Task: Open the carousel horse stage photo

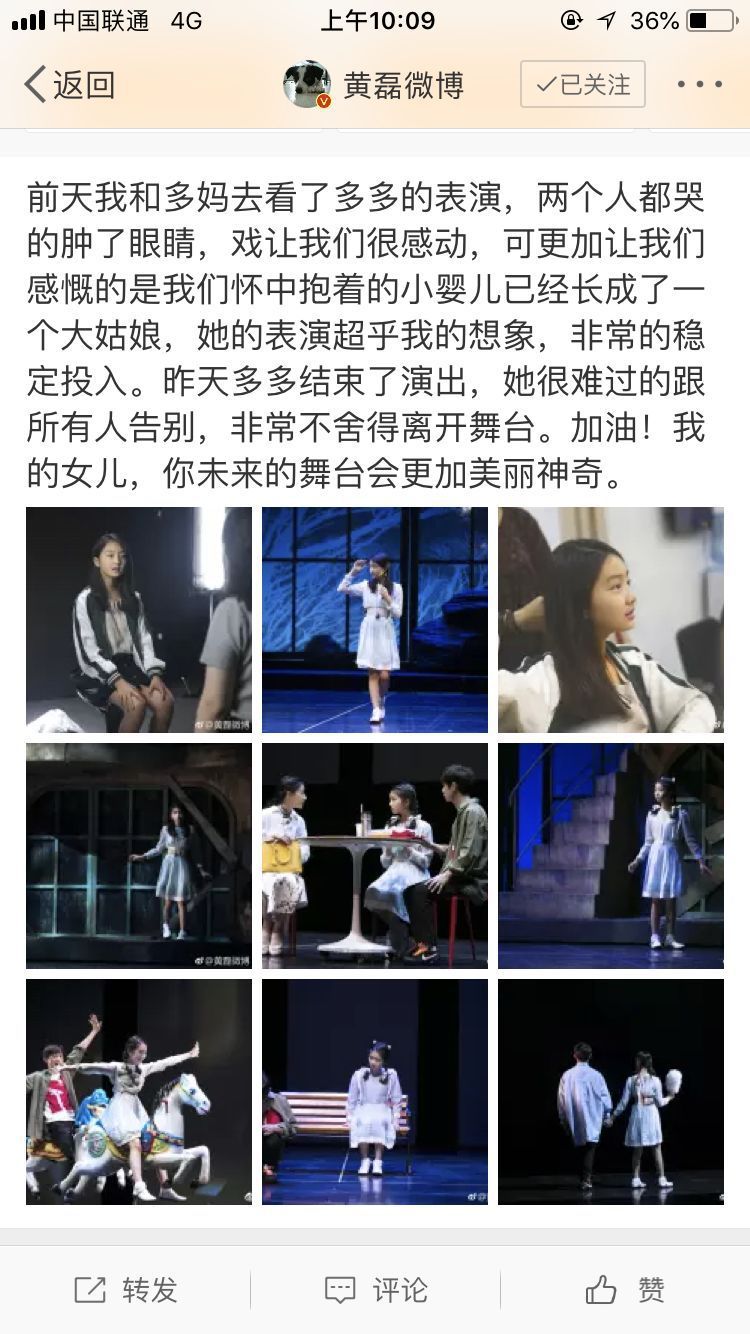Action: click(139, 1092)
